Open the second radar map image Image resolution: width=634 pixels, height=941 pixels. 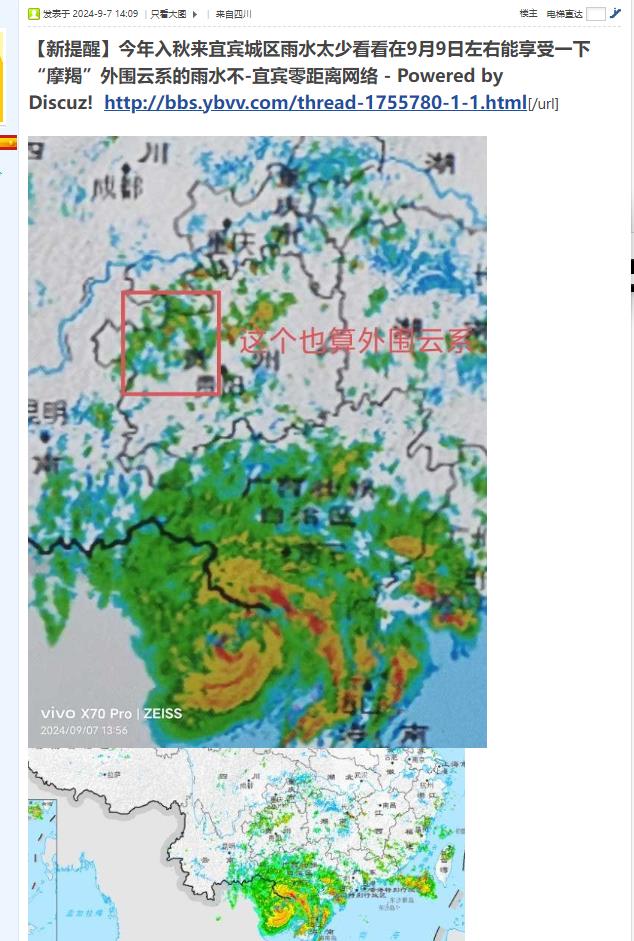pyautogui.click(x=246, y=844)
